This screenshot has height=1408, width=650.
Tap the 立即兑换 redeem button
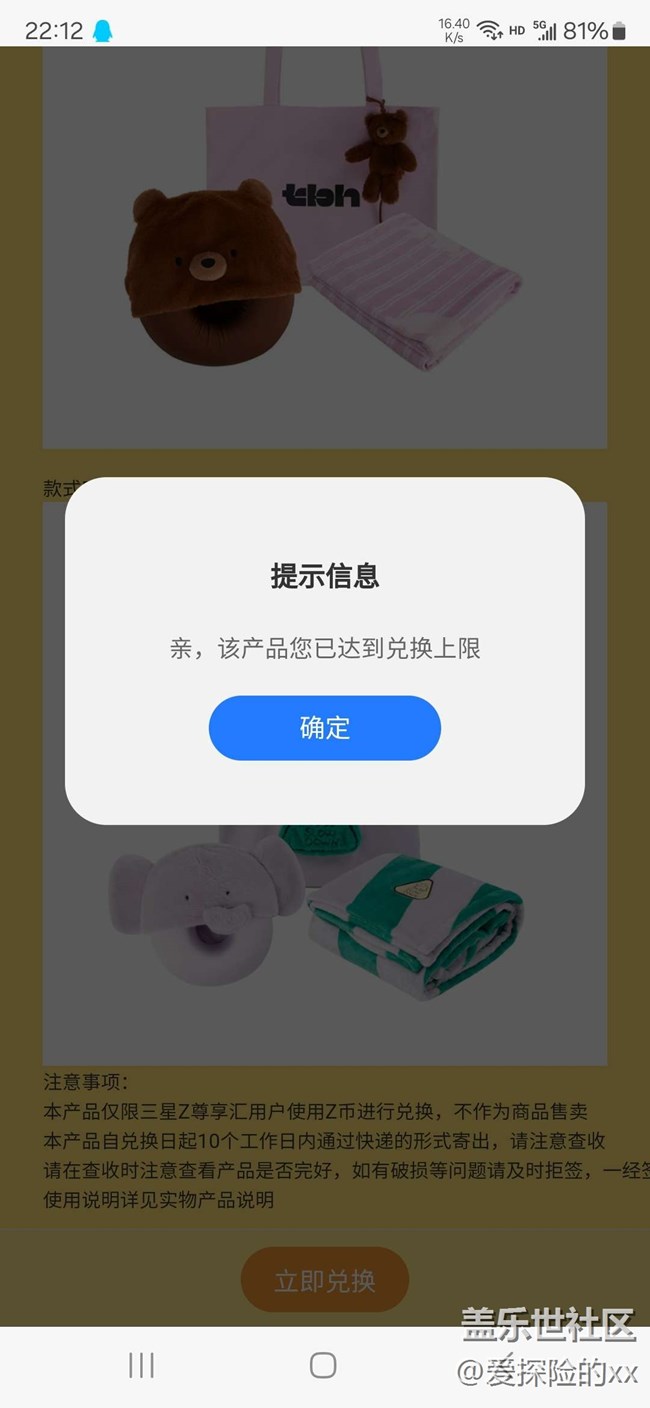[x=324, y=1280]
